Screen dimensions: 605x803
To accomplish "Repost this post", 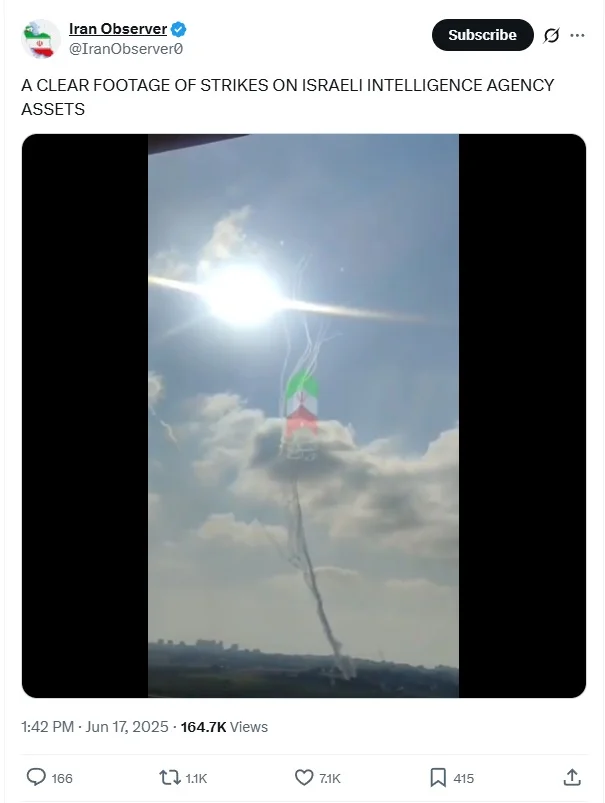I will (171, 777).
